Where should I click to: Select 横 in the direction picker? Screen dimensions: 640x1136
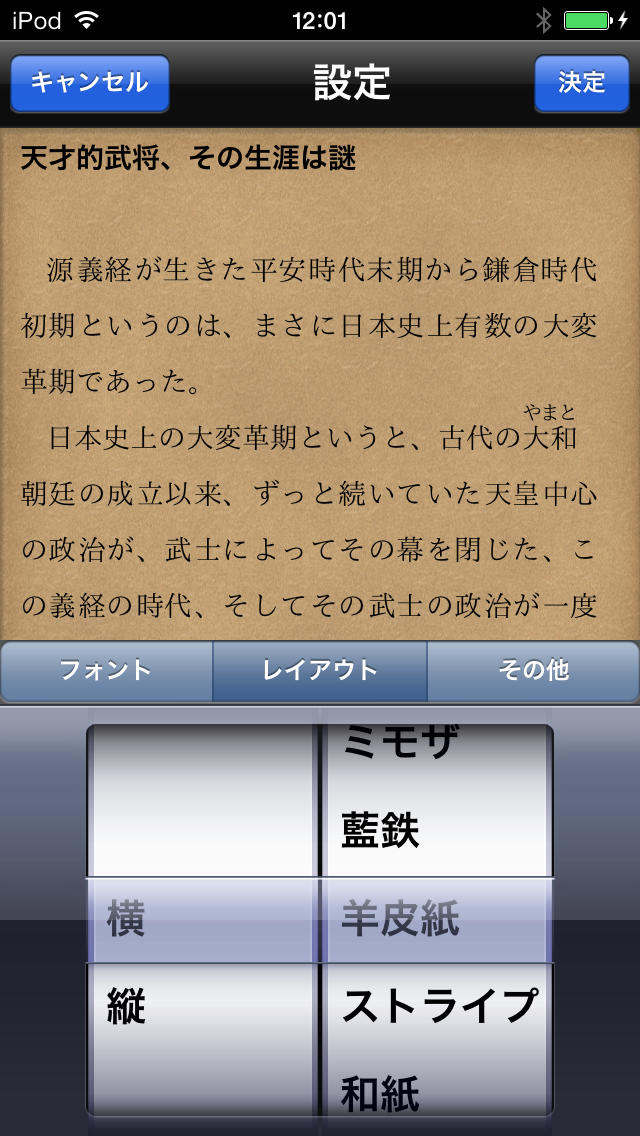(127, 920)
